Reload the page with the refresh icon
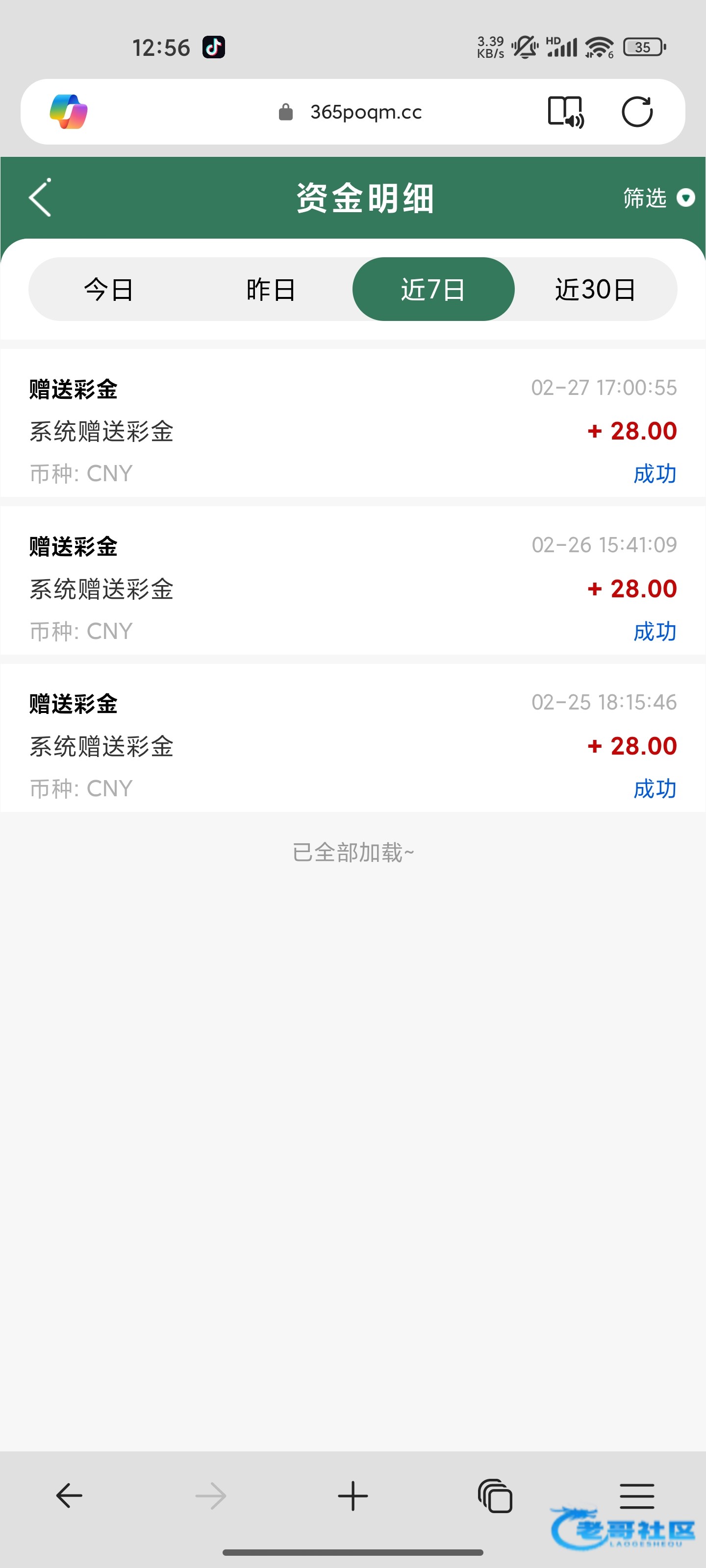 [636, 112]
